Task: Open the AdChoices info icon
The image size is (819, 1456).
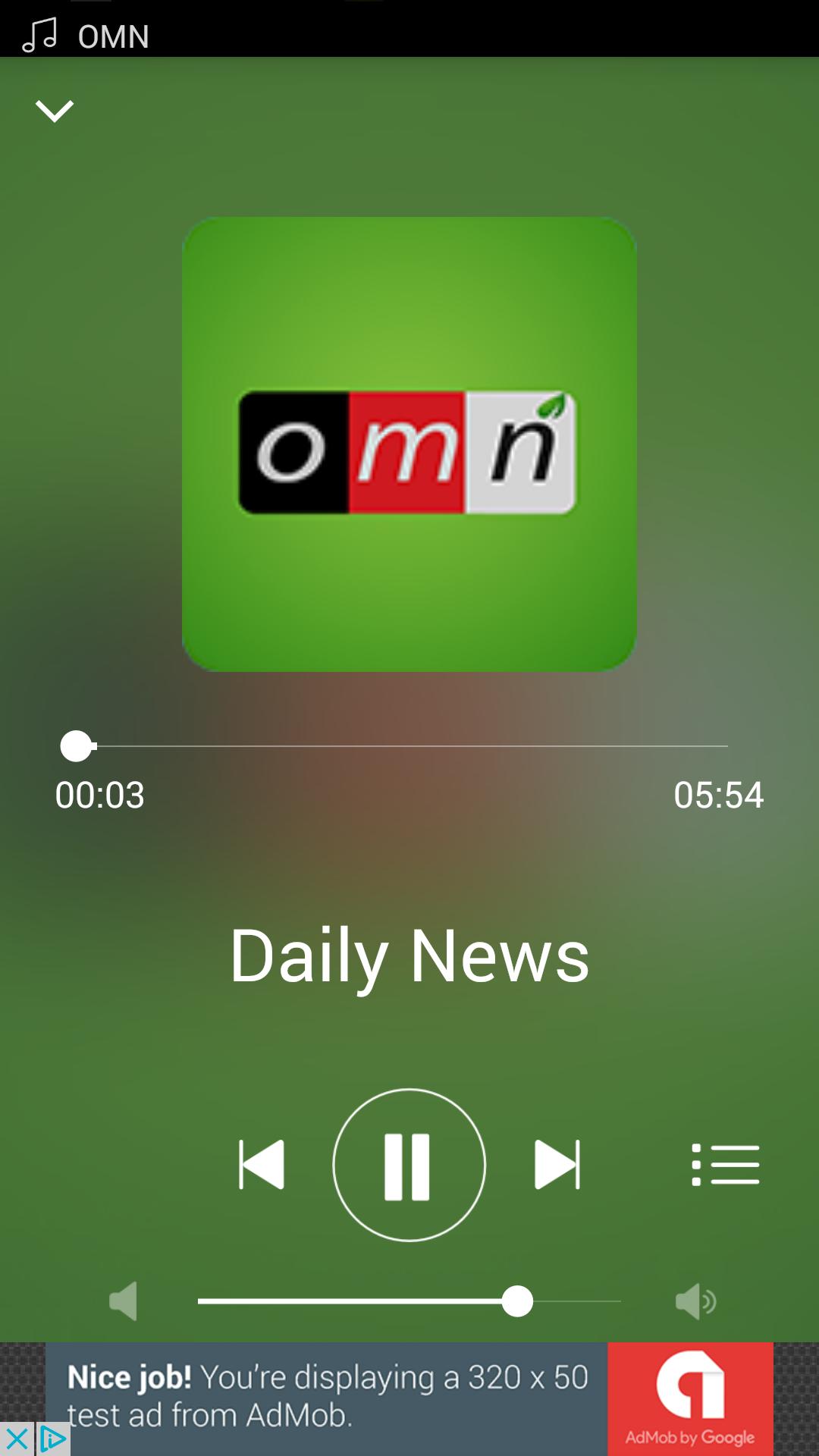Action: [53, 1439]
